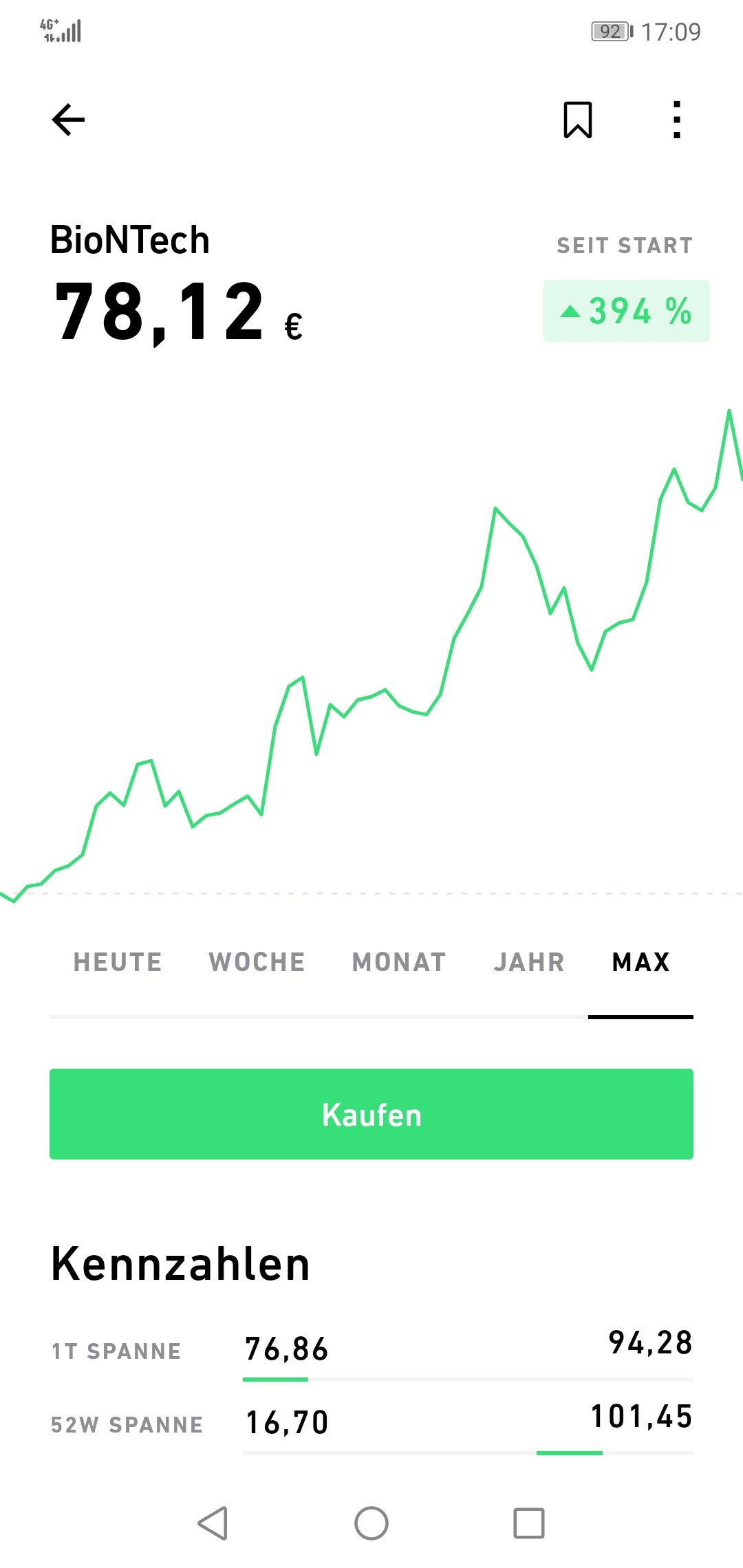This screenshot has width=743, height=1568.
Task: Open the system recent apps view
Action: coord(529,1523)
